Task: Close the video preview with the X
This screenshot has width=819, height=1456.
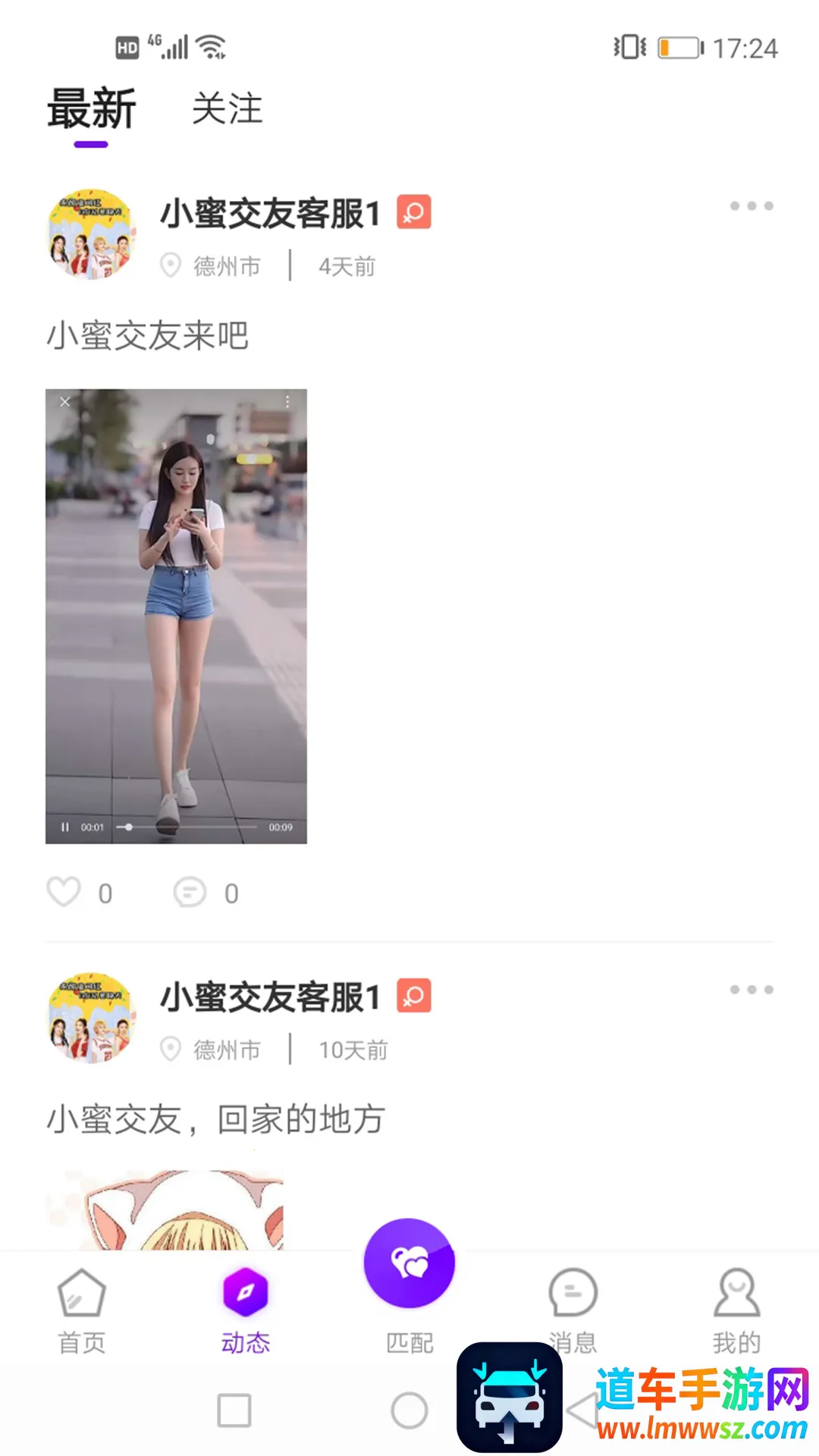Action: [x=65, y=403]
